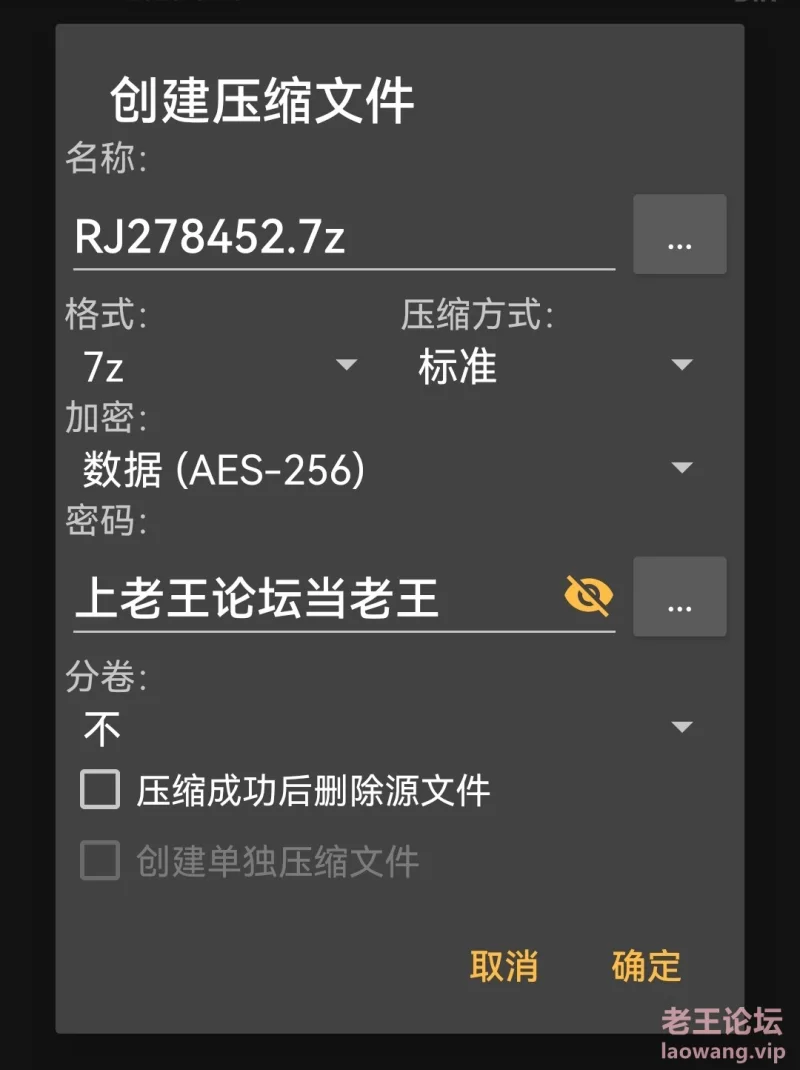Cancel with the 取消 button
The image size is (800, 1070).
click(x=504, y=966)
